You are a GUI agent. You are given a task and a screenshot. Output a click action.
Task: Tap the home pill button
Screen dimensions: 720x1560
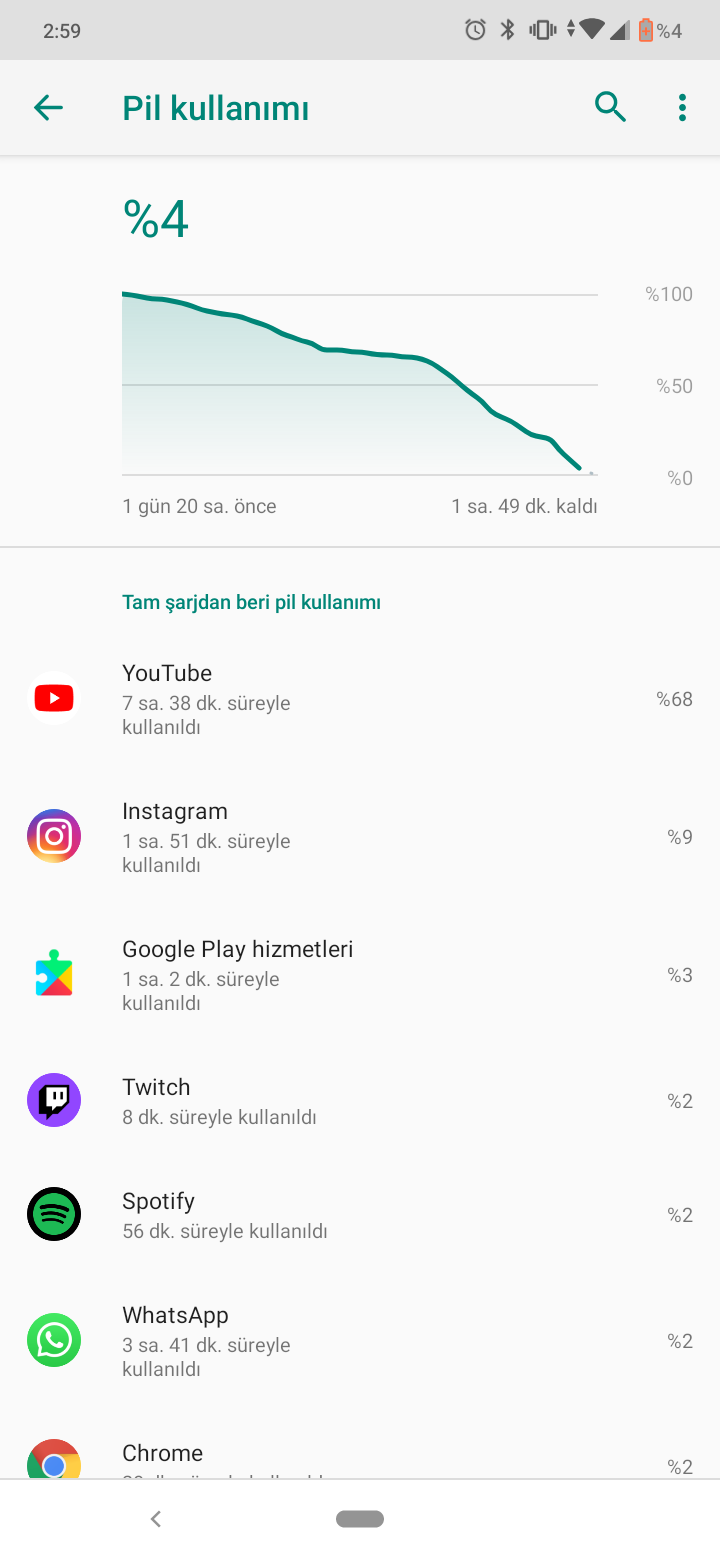360,1519
